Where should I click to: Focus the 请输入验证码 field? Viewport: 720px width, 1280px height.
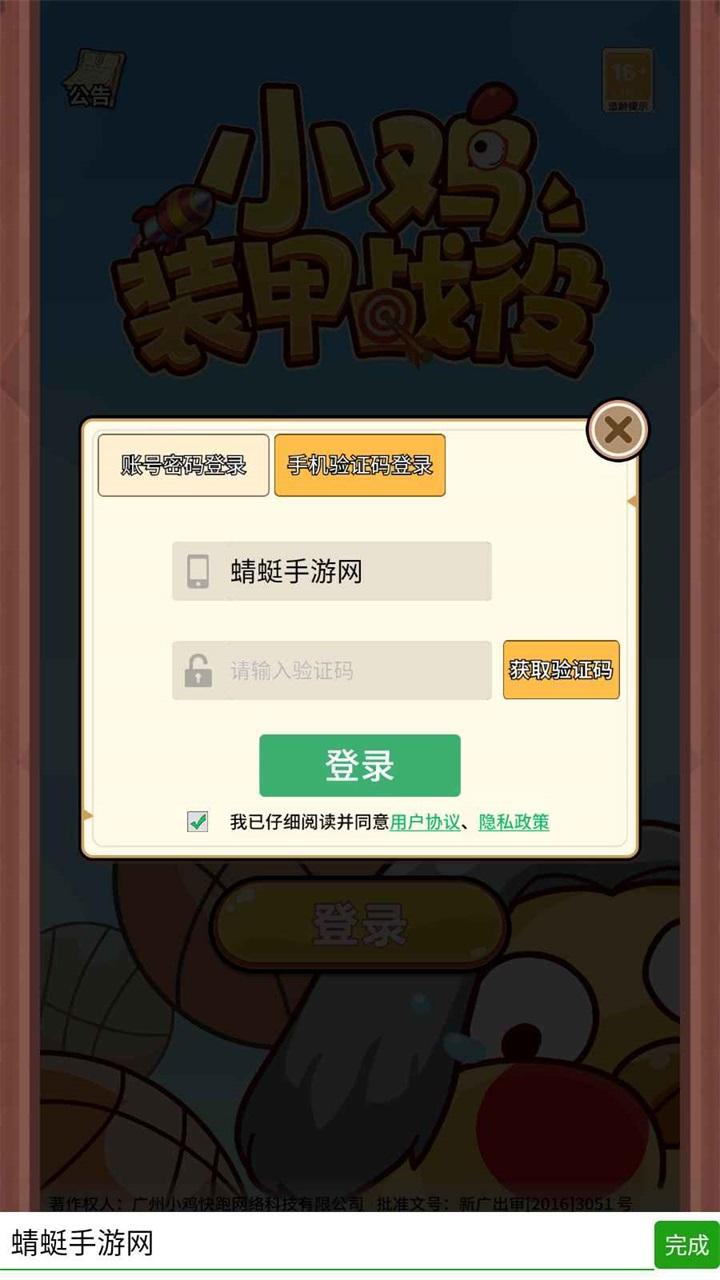(x=332, y=670)
